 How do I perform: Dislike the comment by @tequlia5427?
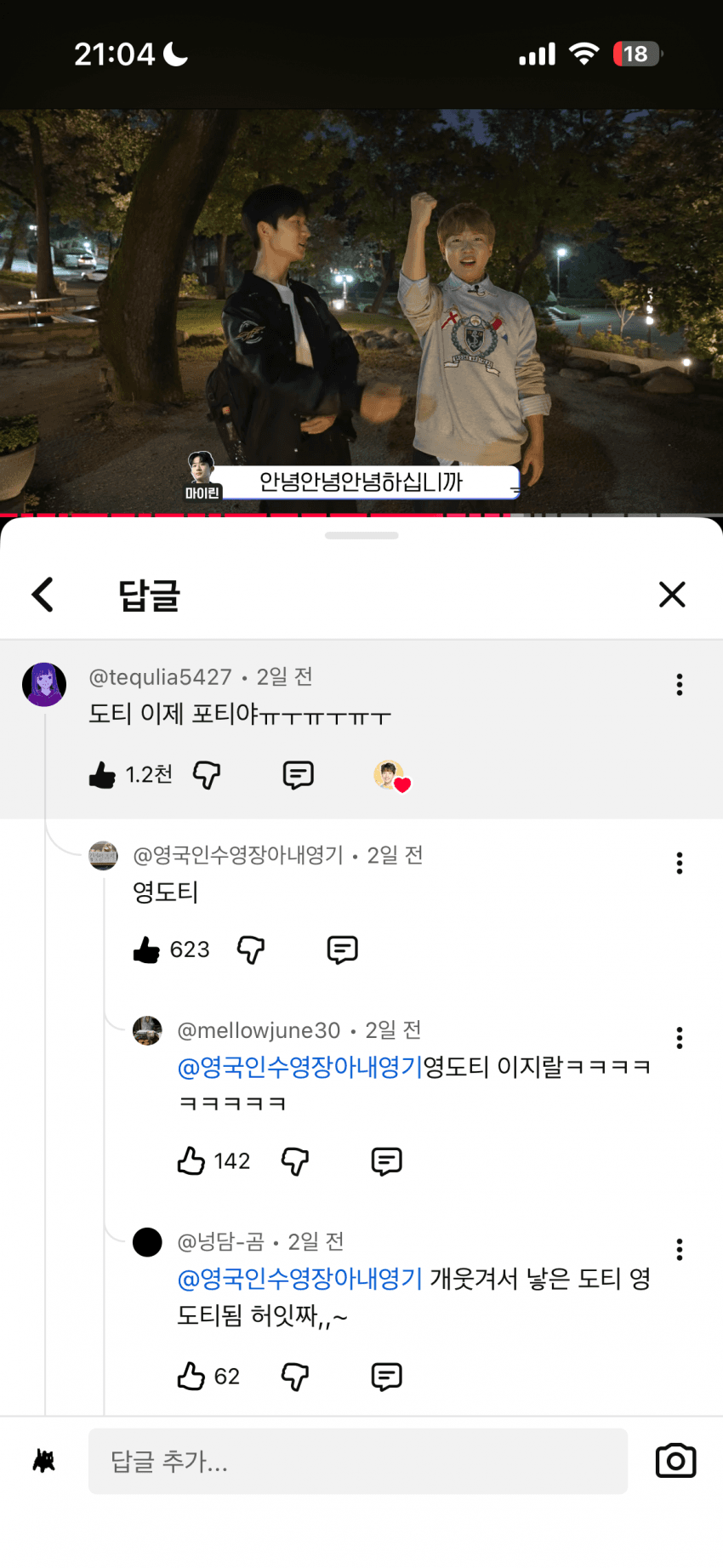pos(207,775)
